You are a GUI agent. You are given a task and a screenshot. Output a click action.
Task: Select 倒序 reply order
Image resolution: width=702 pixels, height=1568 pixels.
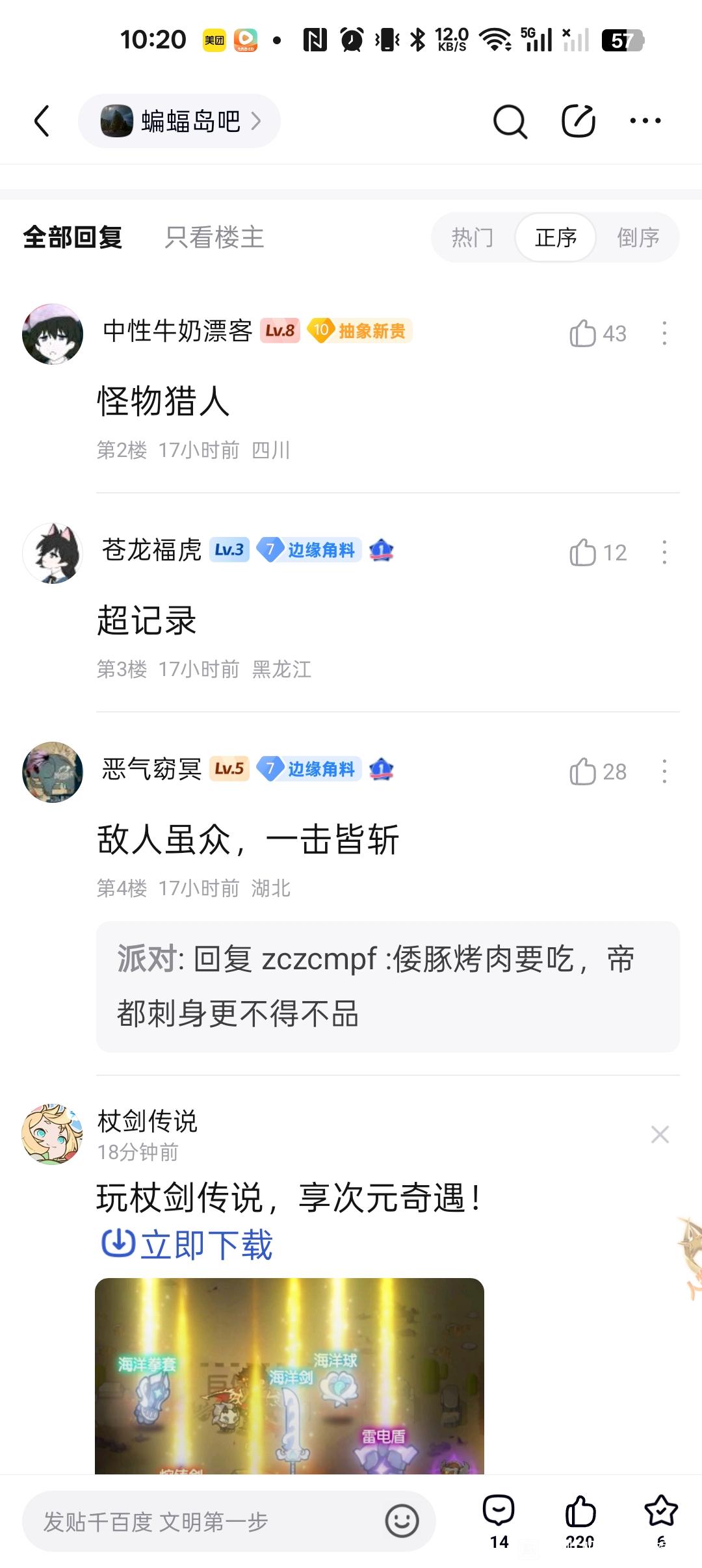pos(638,237)
